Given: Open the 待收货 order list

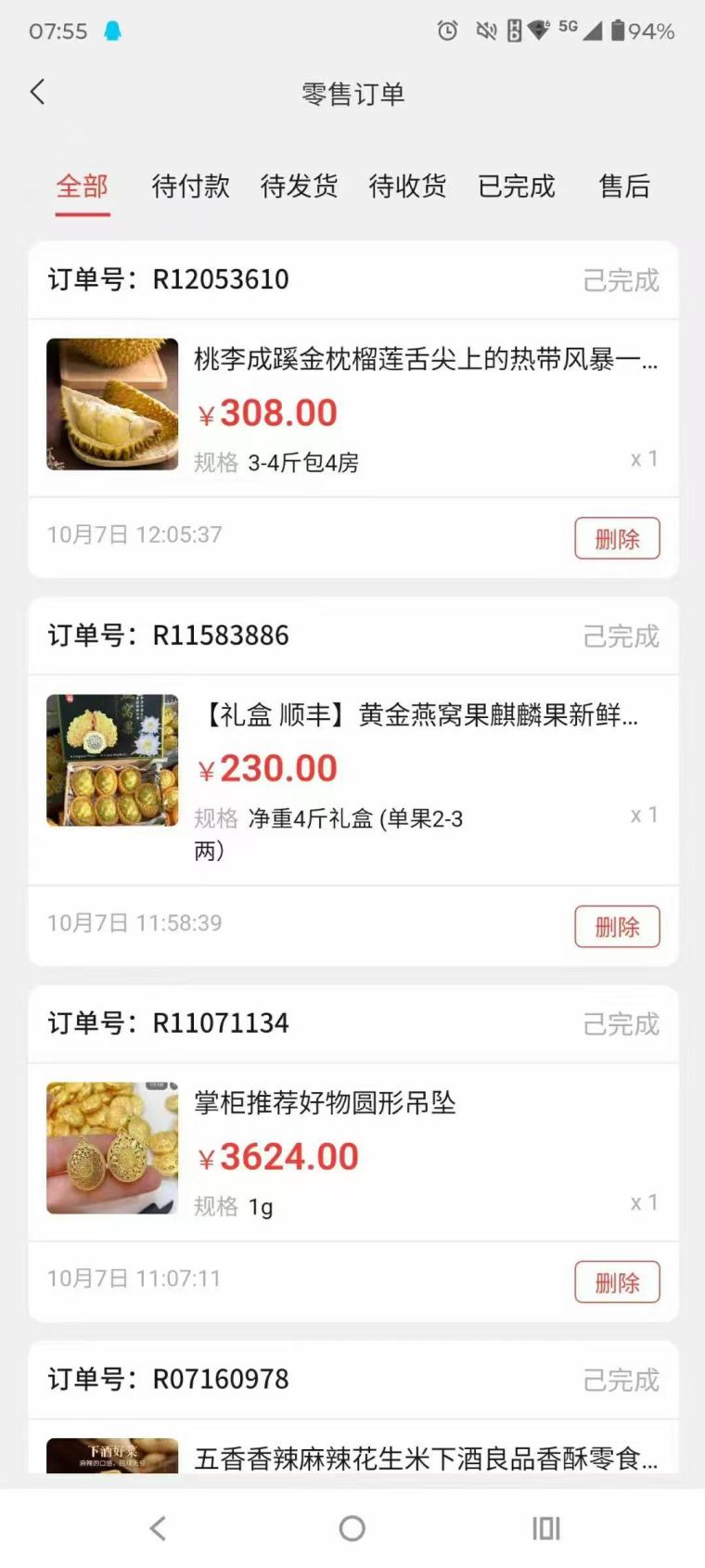Looking at the screenshot, I should (x=407, y=186).
